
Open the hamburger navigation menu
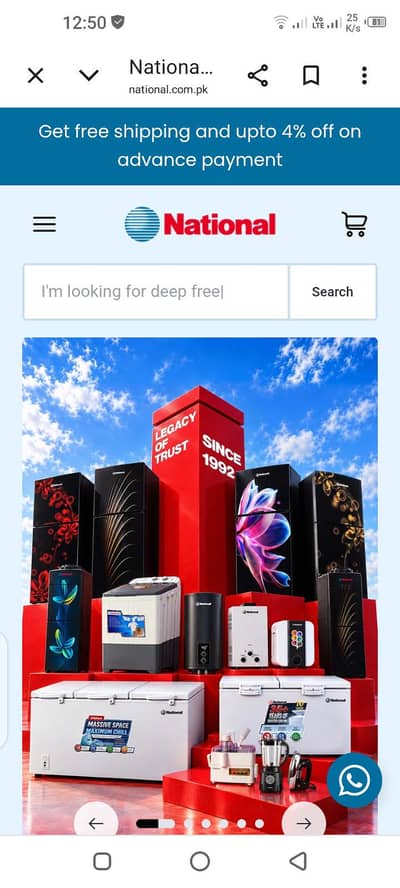point(44,224)
